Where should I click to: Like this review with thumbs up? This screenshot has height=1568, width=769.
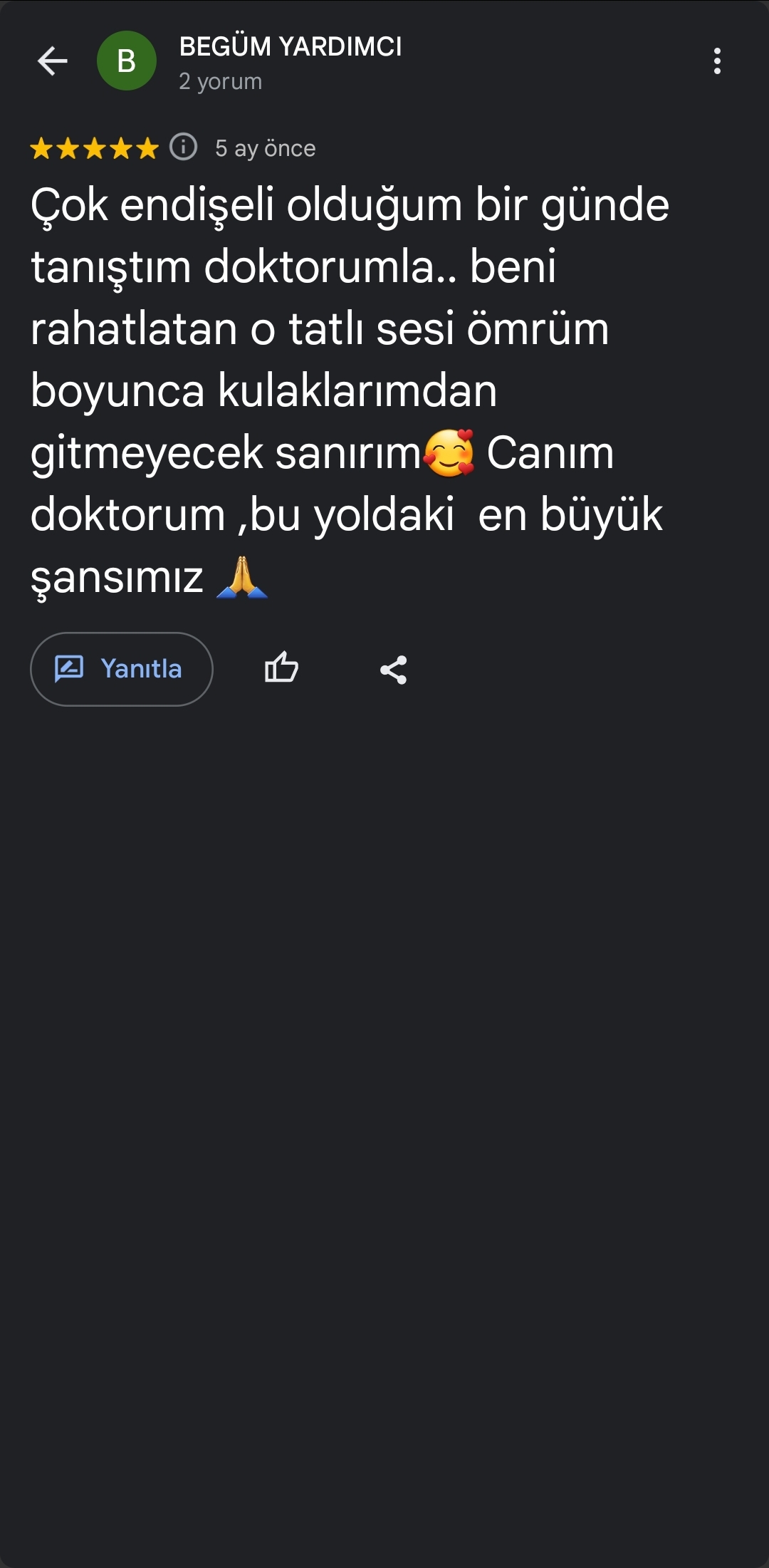click(281, 669)
